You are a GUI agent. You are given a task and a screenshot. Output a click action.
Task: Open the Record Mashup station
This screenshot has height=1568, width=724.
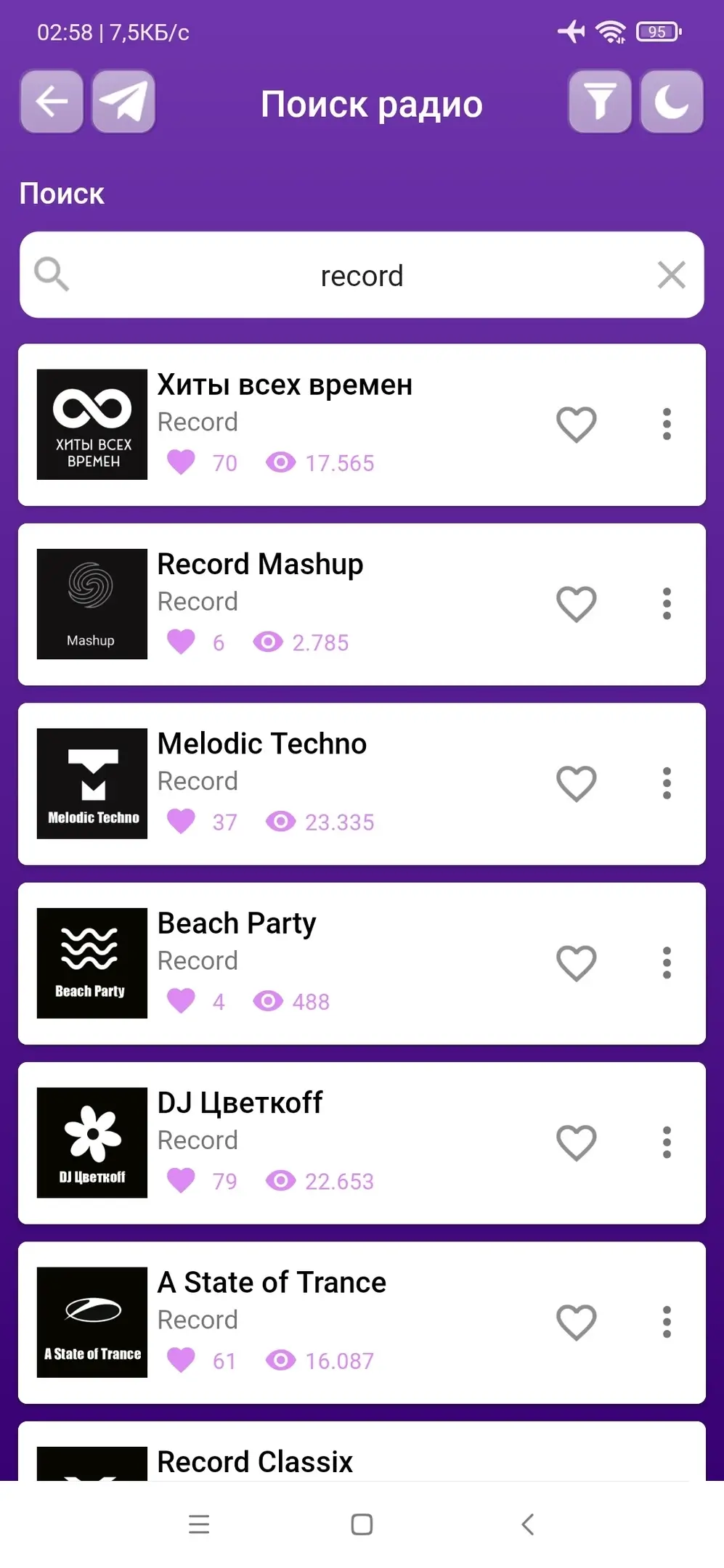(x=260, y=565)
